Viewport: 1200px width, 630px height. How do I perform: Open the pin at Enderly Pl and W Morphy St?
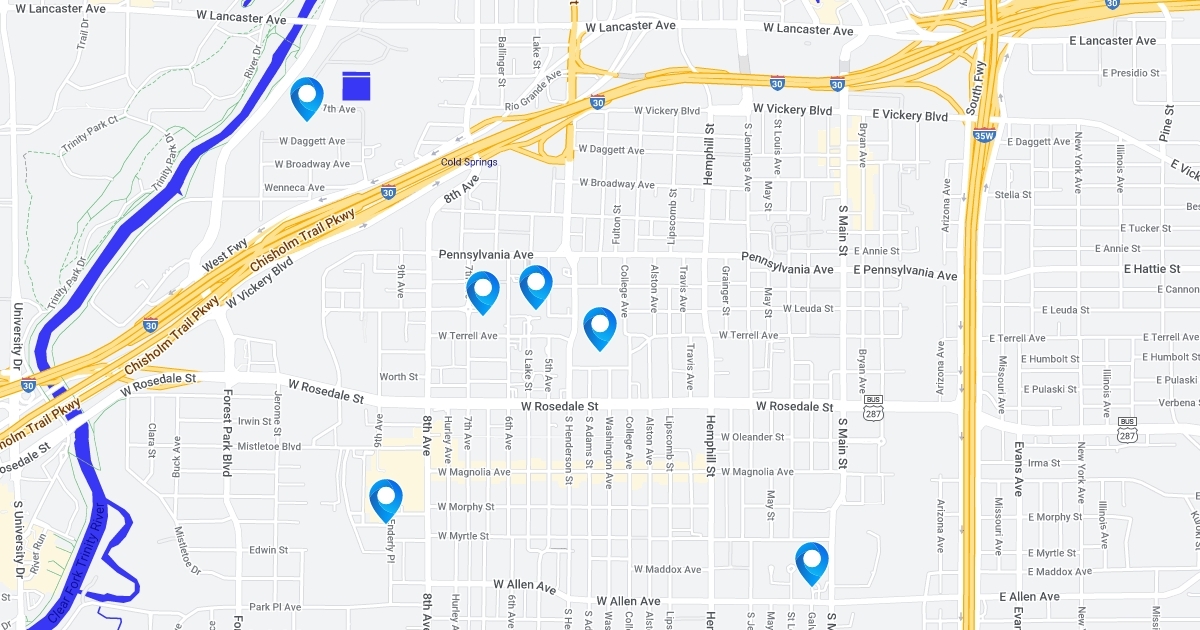[x=386, y=501]
